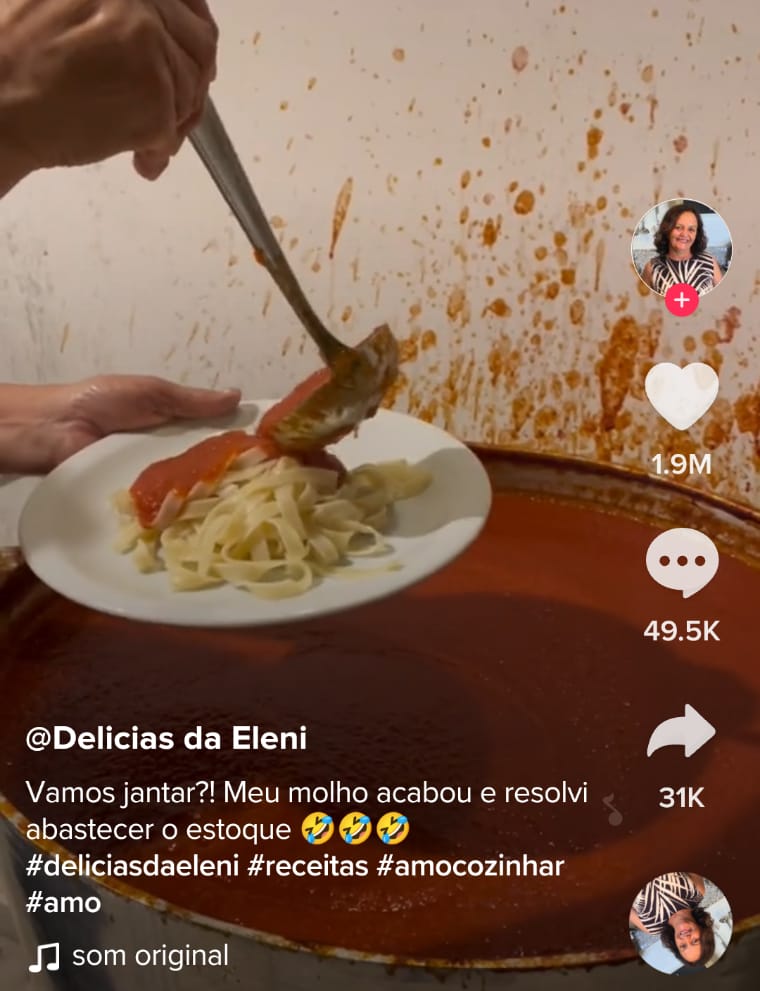This screenshot has width=760, height=991.
Task: Open the spinning sound disc
Action: pyautogui.click(x=681, y=922)
